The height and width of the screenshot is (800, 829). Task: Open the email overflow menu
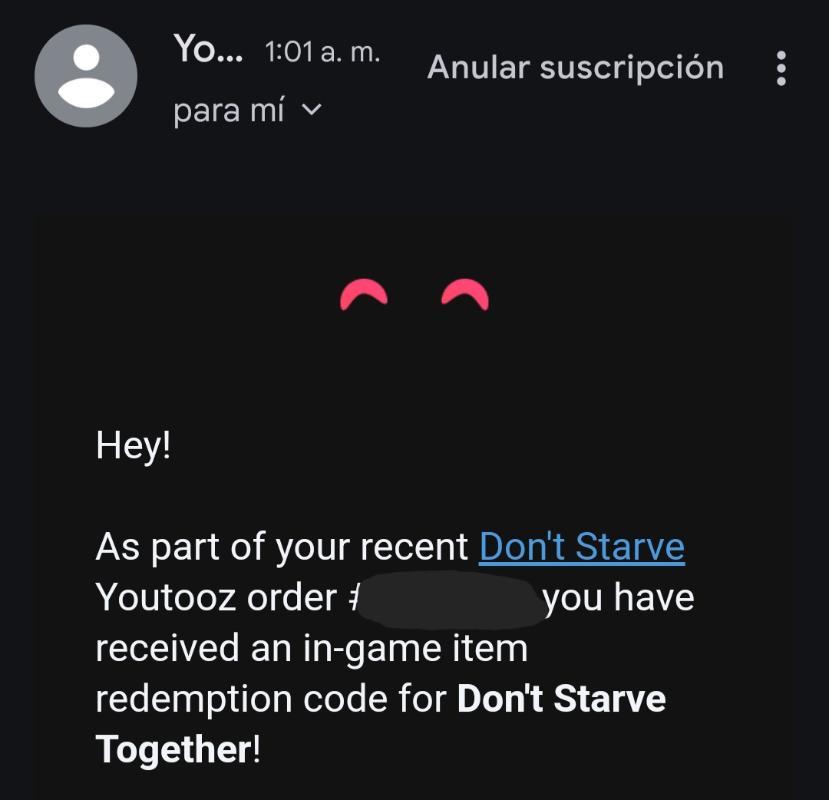(x=781, y=68)
